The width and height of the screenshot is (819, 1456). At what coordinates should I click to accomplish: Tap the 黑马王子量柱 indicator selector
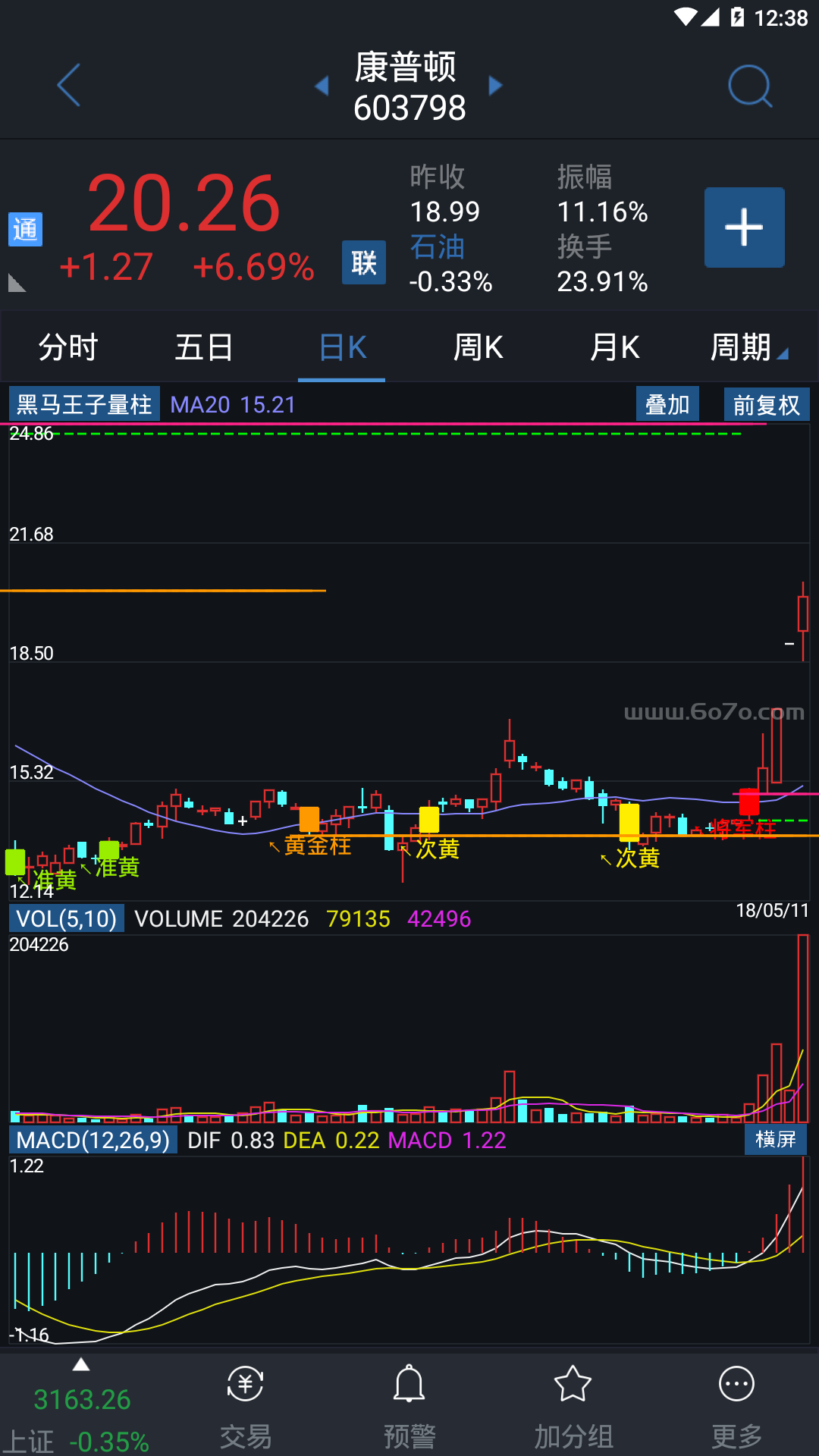coord(83,404)
